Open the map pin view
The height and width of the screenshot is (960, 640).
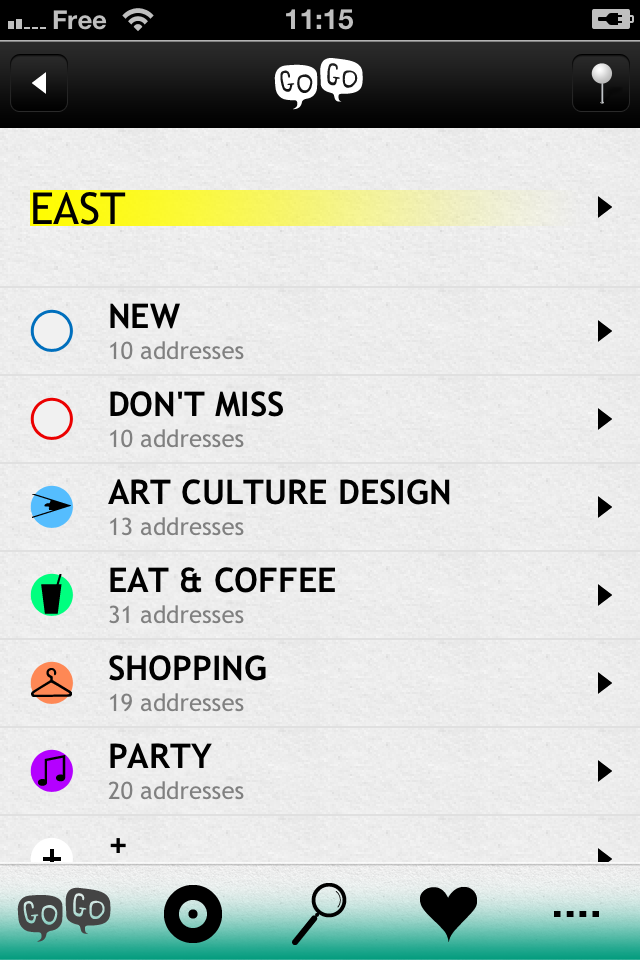click(x=601, y=83)
